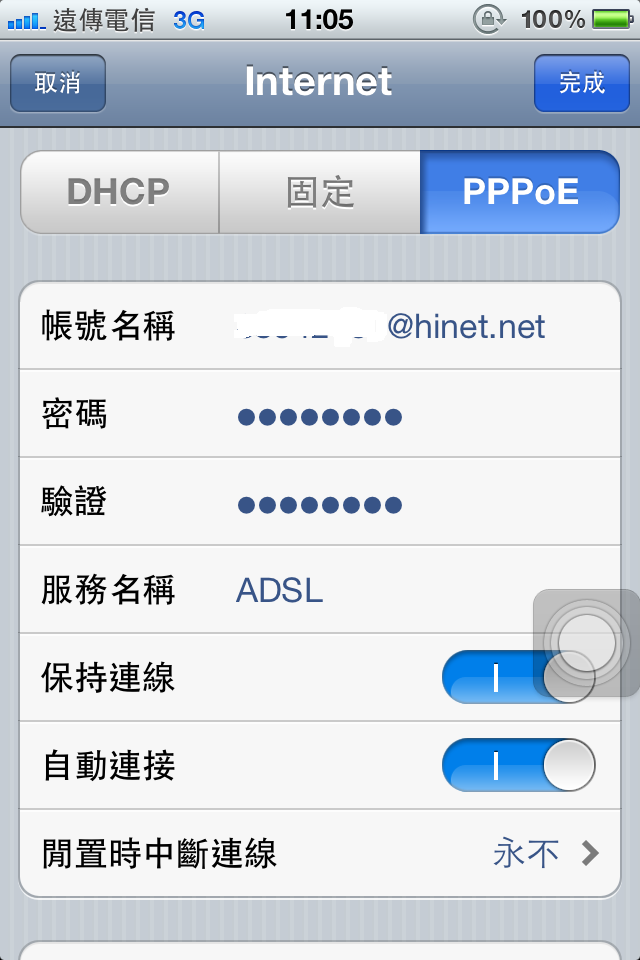Screen dimensions: 640x960
Task: Open the AssistiveTouch floating button
Action: [x=586, y=642]
